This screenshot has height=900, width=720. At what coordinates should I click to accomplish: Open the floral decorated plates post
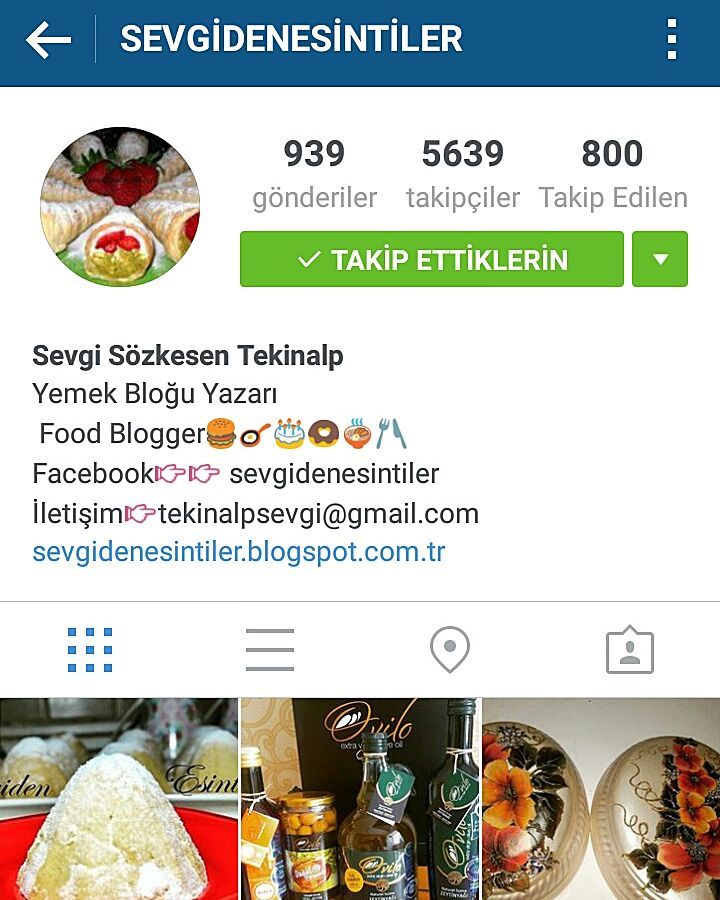[601, 800]
